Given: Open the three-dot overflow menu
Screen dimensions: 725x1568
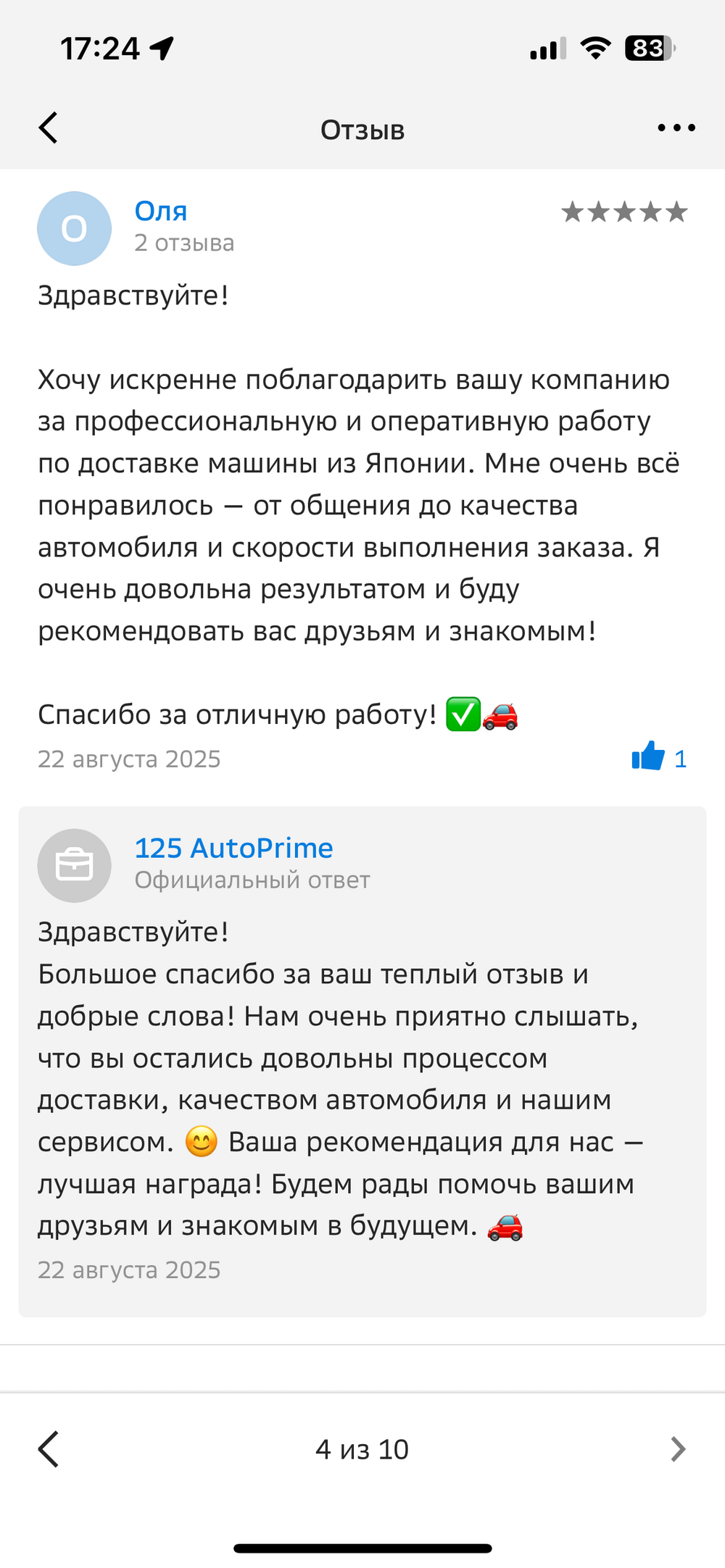Looking at the screenshot, I should point(676,128).
